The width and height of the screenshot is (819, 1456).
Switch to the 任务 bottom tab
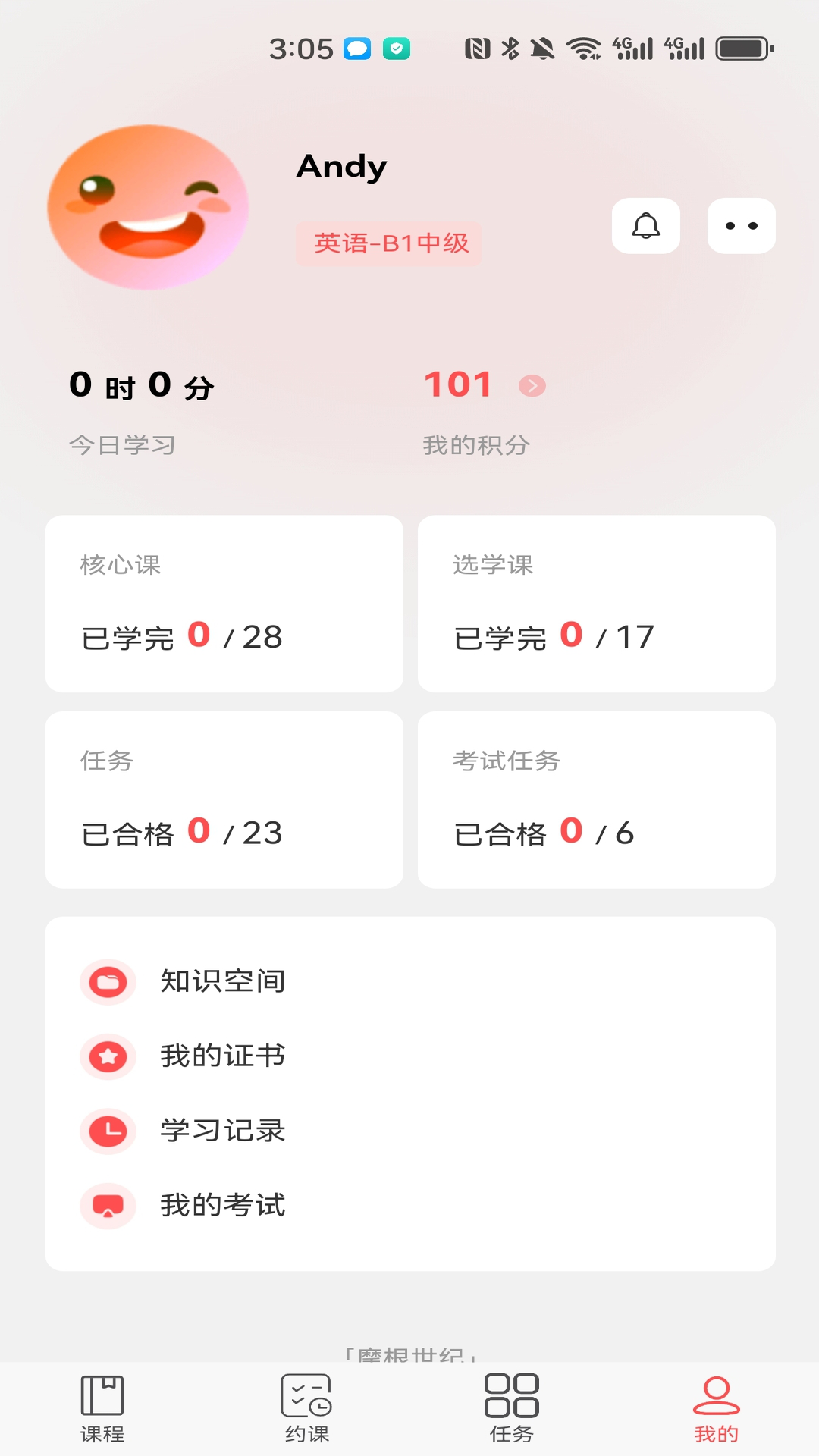click(512, 1408)
